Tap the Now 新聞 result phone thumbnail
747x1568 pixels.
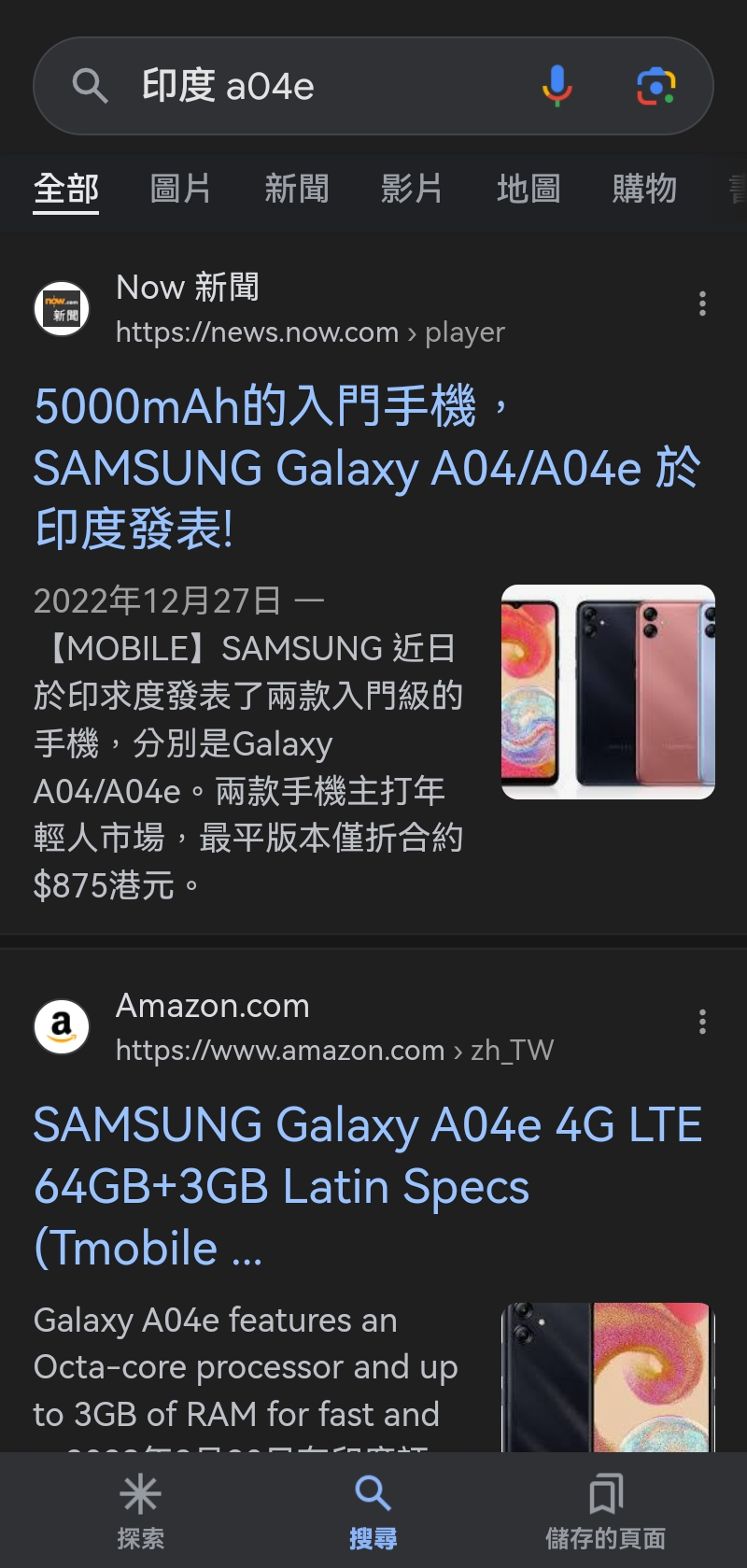click(x=608, y=692)
